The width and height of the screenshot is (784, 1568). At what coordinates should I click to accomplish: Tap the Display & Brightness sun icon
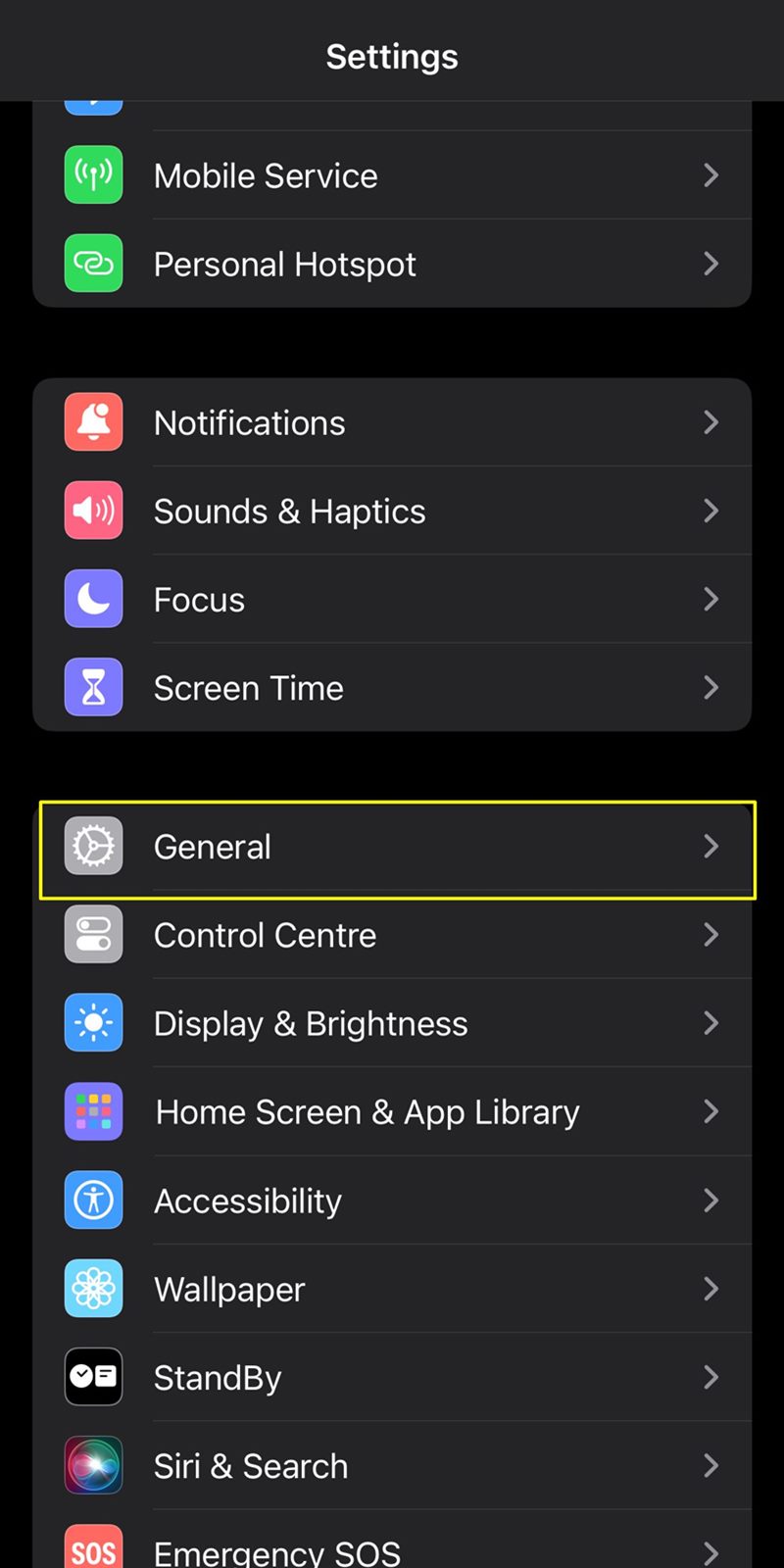(x=93, y=1022)
